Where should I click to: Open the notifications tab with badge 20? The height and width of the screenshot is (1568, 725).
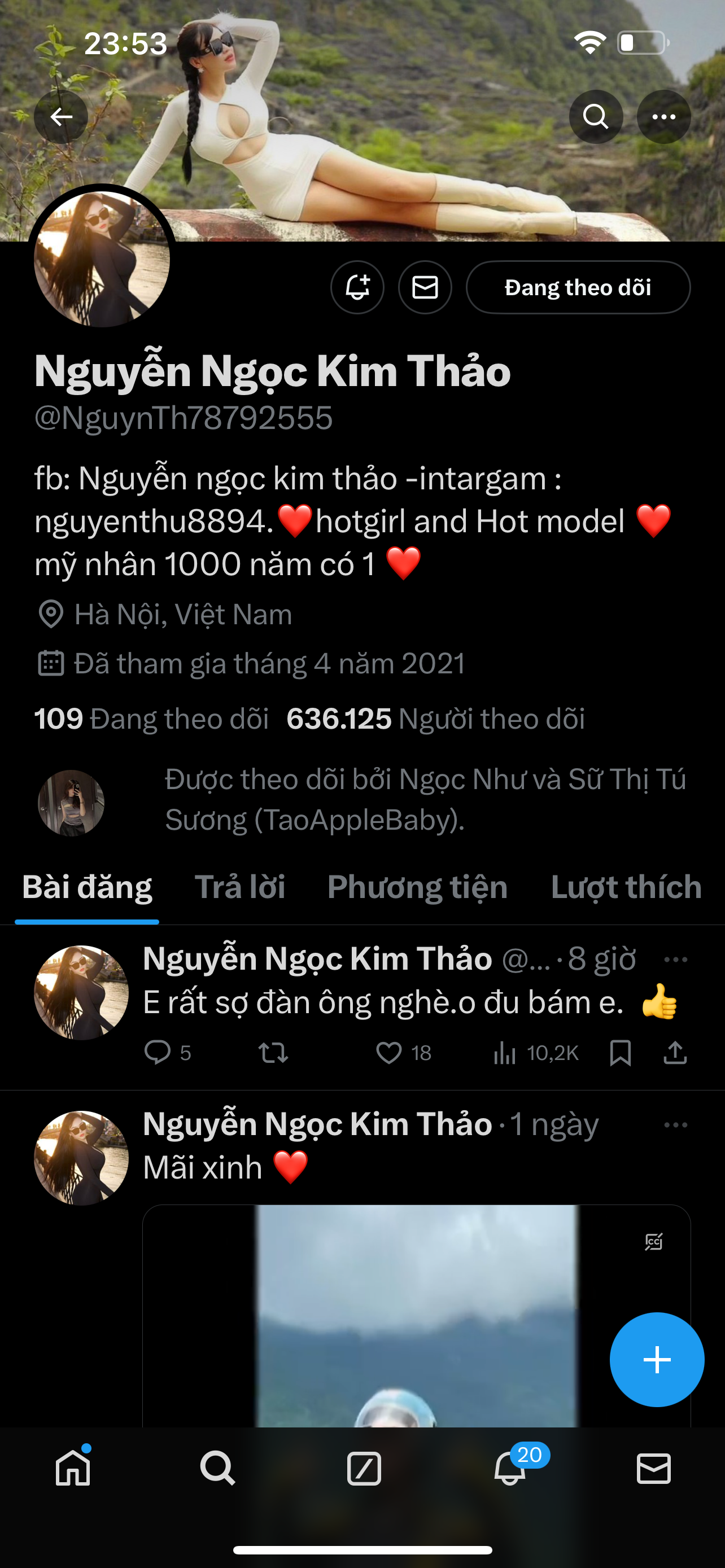[510, 1468]
